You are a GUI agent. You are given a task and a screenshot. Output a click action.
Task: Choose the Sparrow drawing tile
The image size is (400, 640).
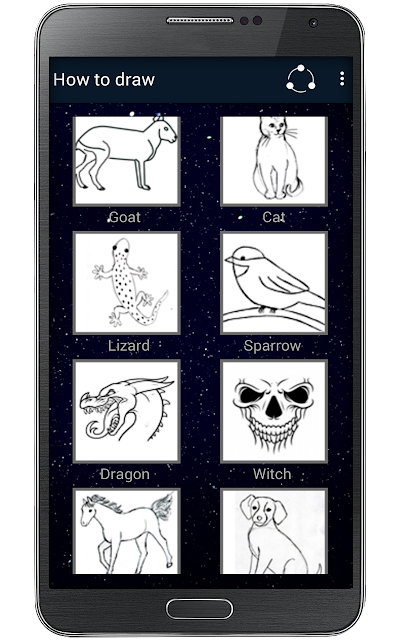tap(274, 283)
